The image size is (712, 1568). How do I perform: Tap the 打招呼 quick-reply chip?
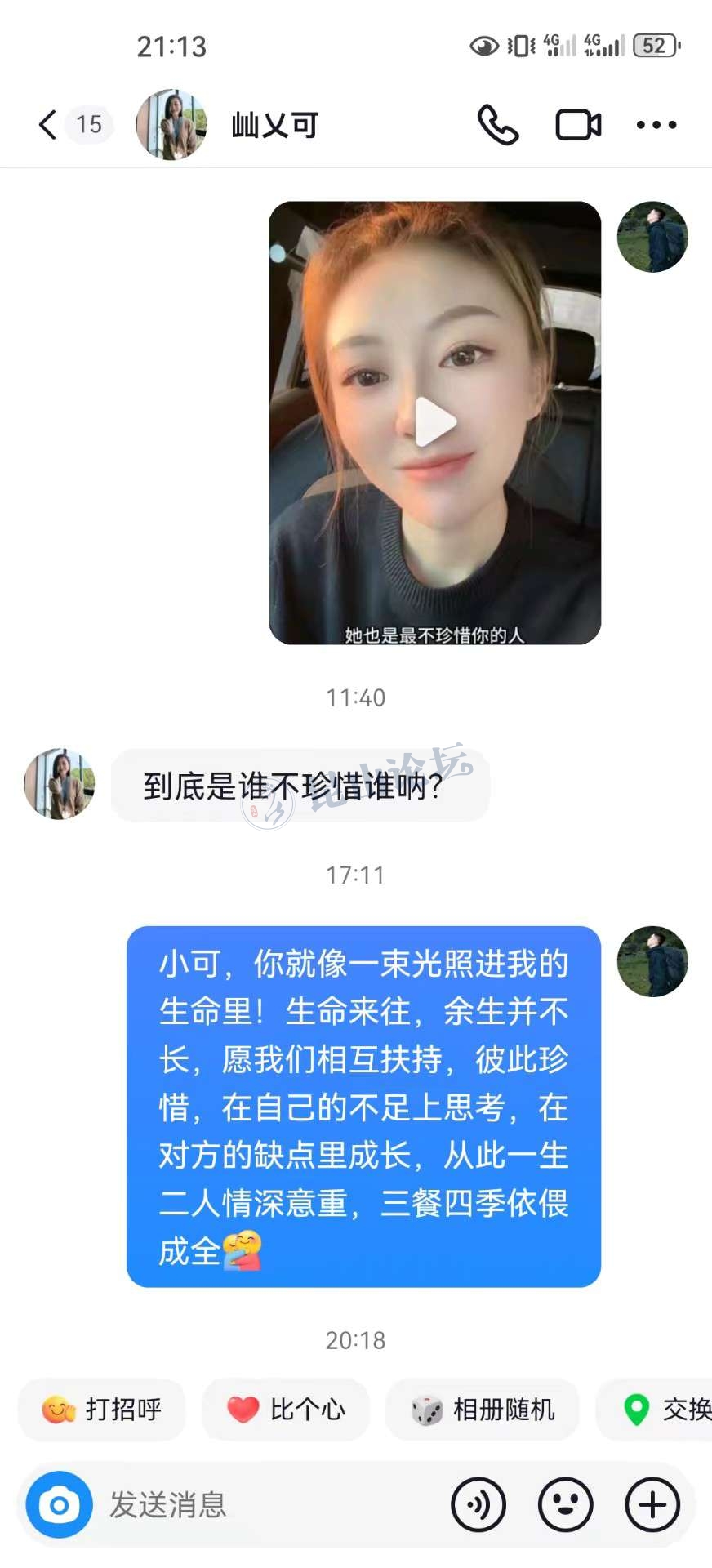(102, 1409)
